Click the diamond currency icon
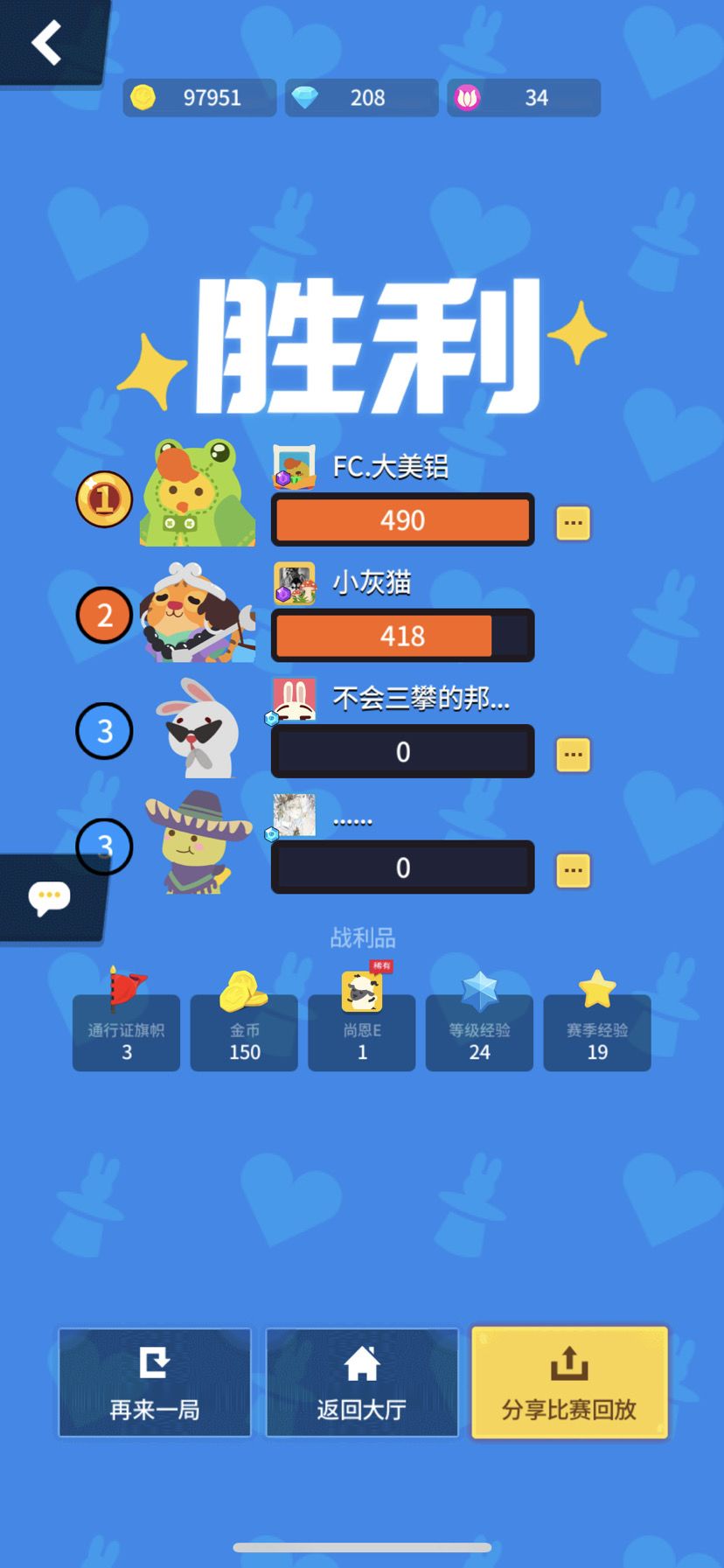Image resolution: width=724 pixels, height=1568 pixels. (308, 97)
